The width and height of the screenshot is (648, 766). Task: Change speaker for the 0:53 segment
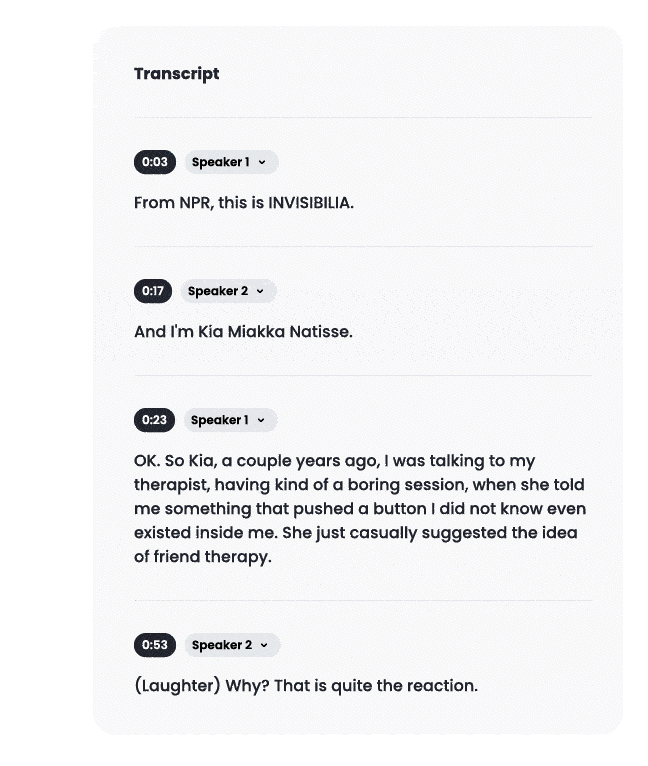(x=231, y=645)
